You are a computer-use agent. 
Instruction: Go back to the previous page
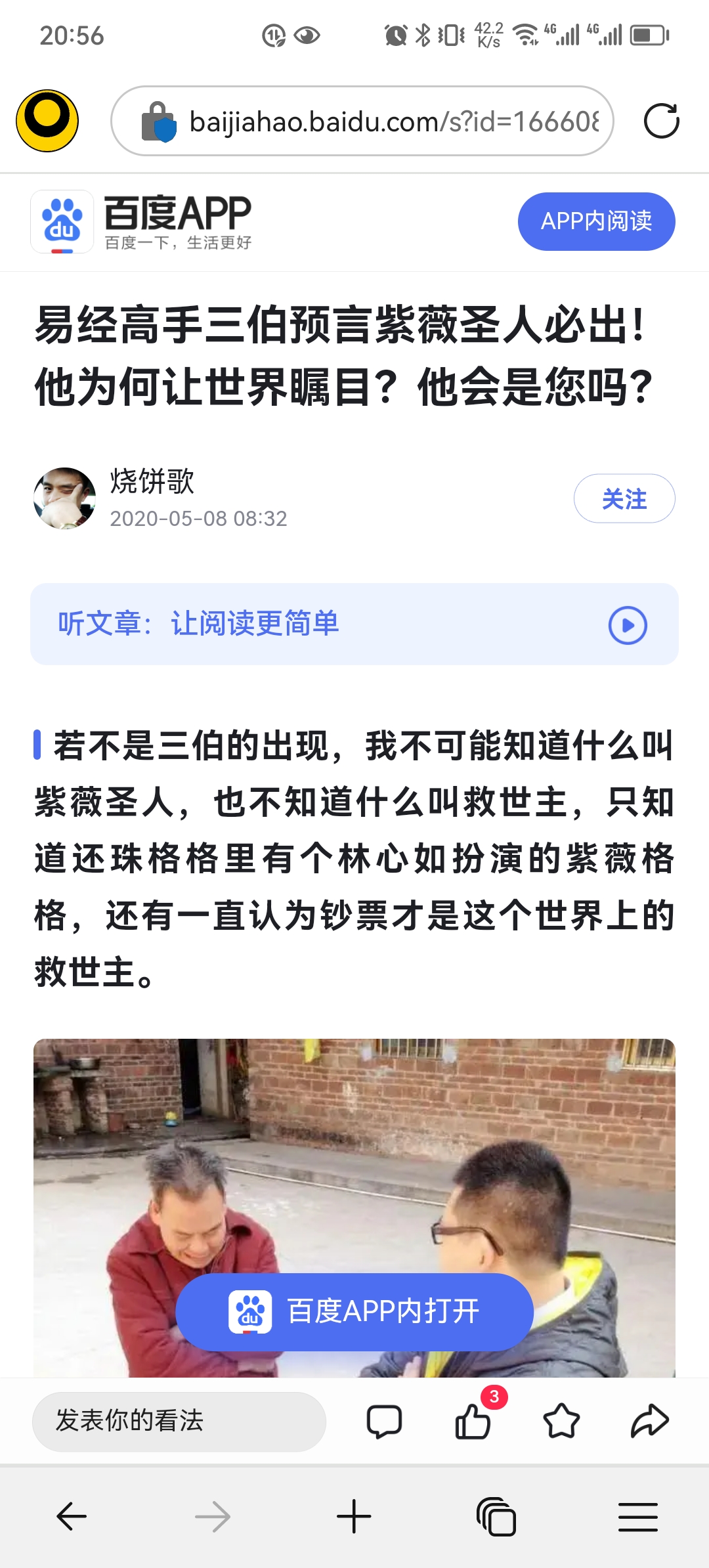point(72,1517)
